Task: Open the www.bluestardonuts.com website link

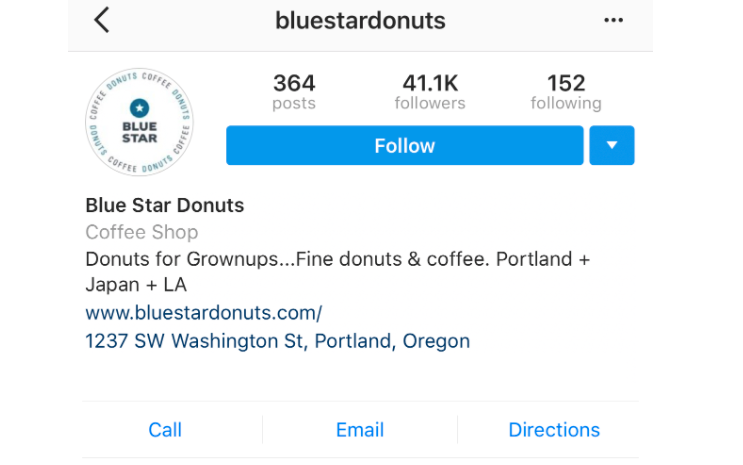Action: (x=204, y=312)
